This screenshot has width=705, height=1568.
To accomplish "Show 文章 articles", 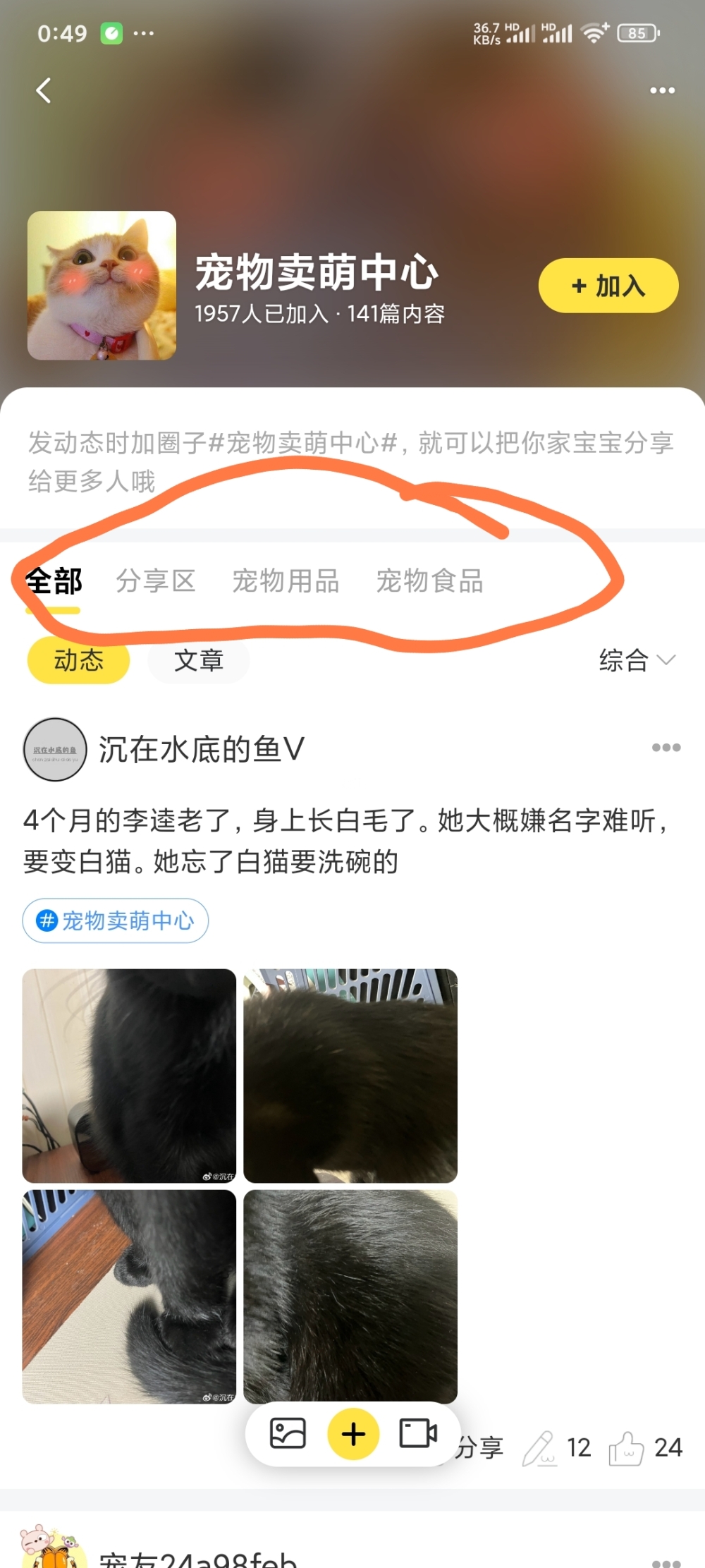I will click(x=198, y=661).
